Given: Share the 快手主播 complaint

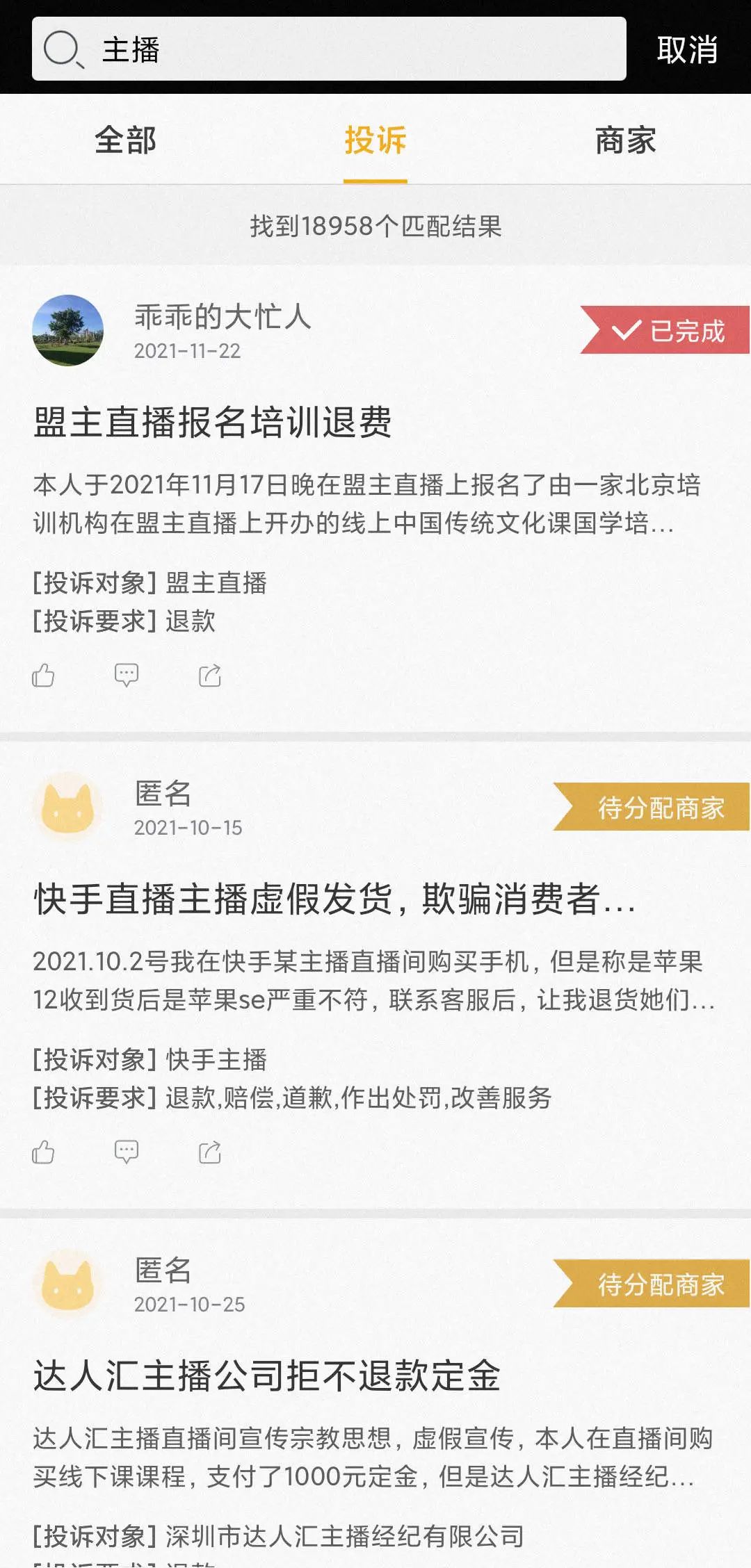Looking at the screenshot, I should pos(209,1152).
